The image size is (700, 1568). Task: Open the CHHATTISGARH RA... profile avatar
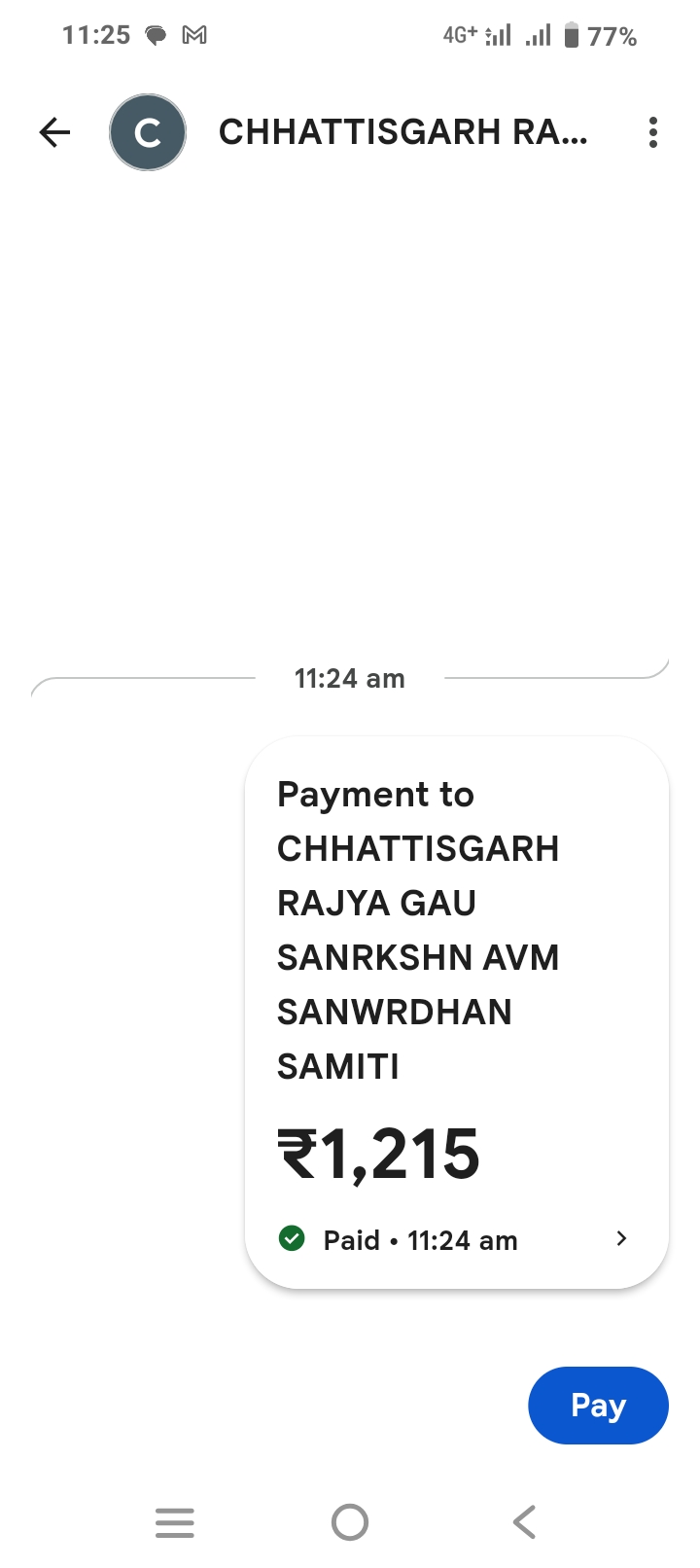[x=148, y=132]
